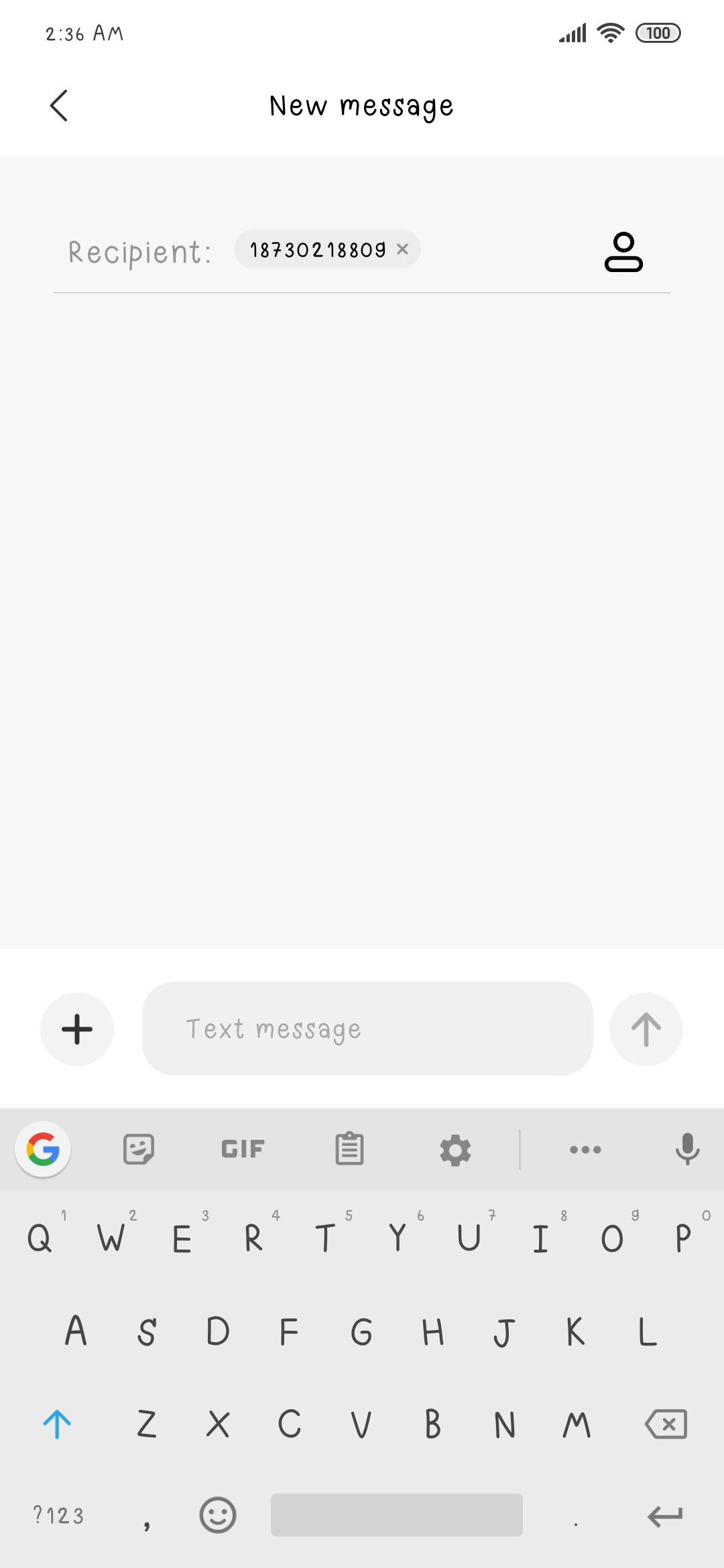Open the emoji keyboard key
This screenshot has height=1568, width=724.
(x=218, y=1515)
